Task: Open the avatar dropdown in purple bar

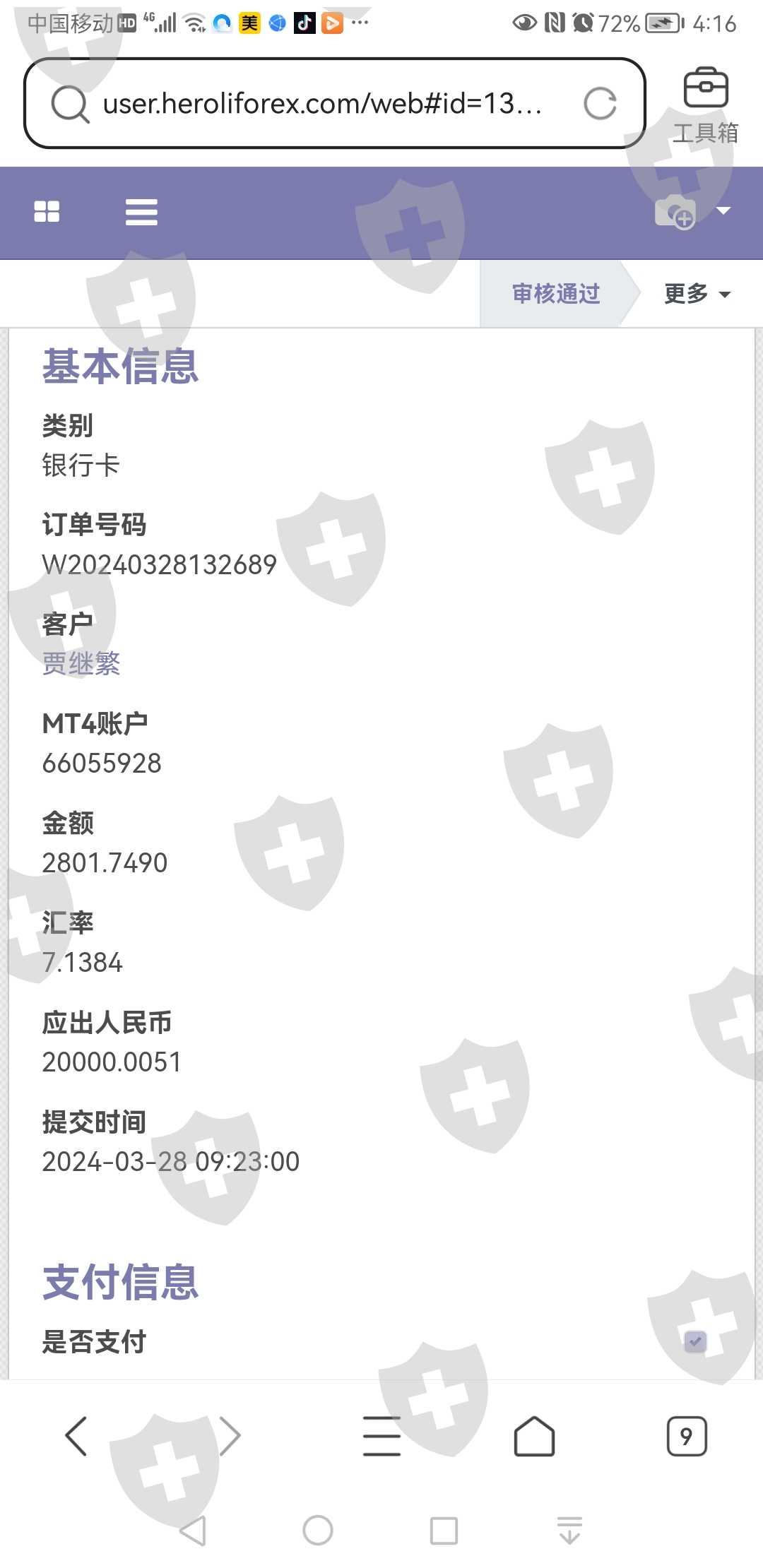Action: (693, 212)
